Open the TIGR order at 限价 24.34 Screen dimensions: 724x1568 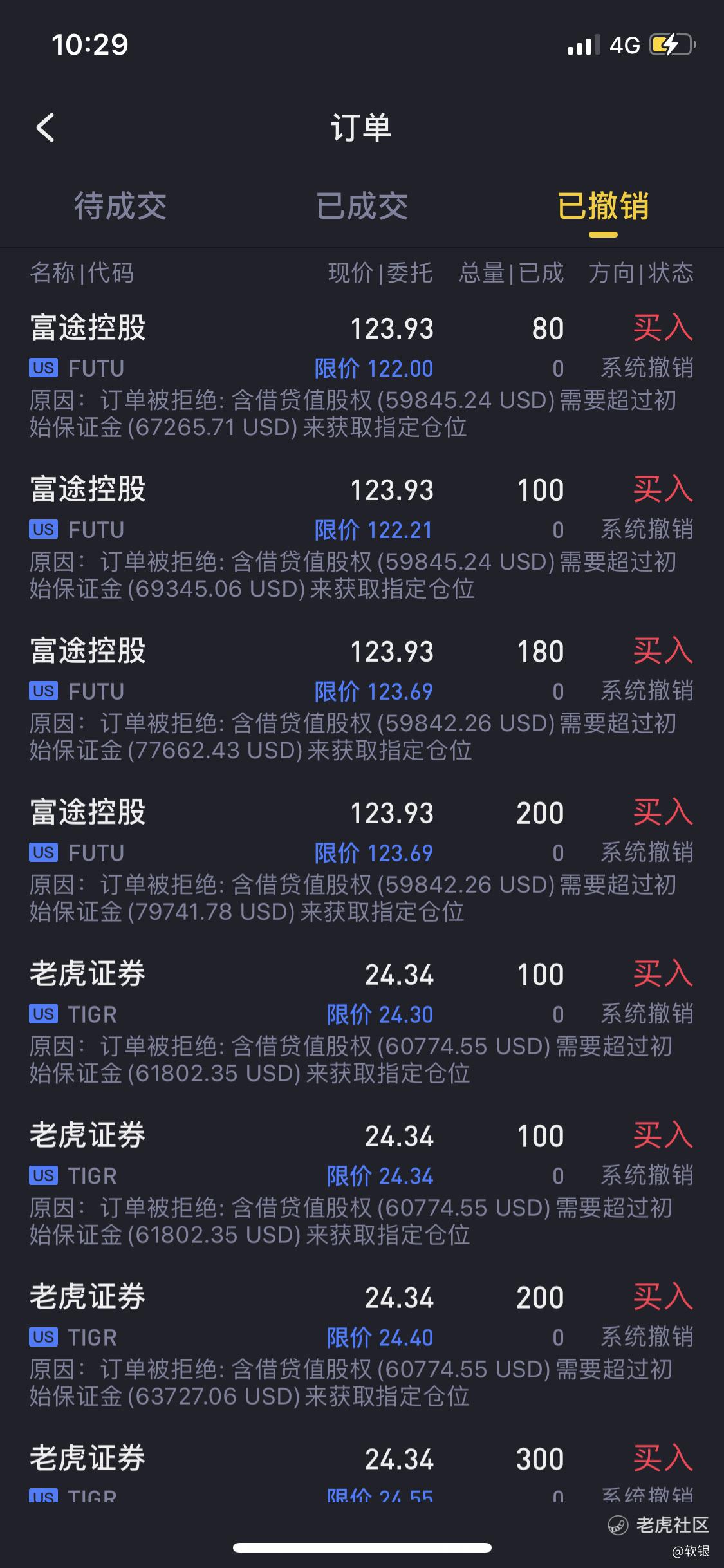[x=362, y=1183]
